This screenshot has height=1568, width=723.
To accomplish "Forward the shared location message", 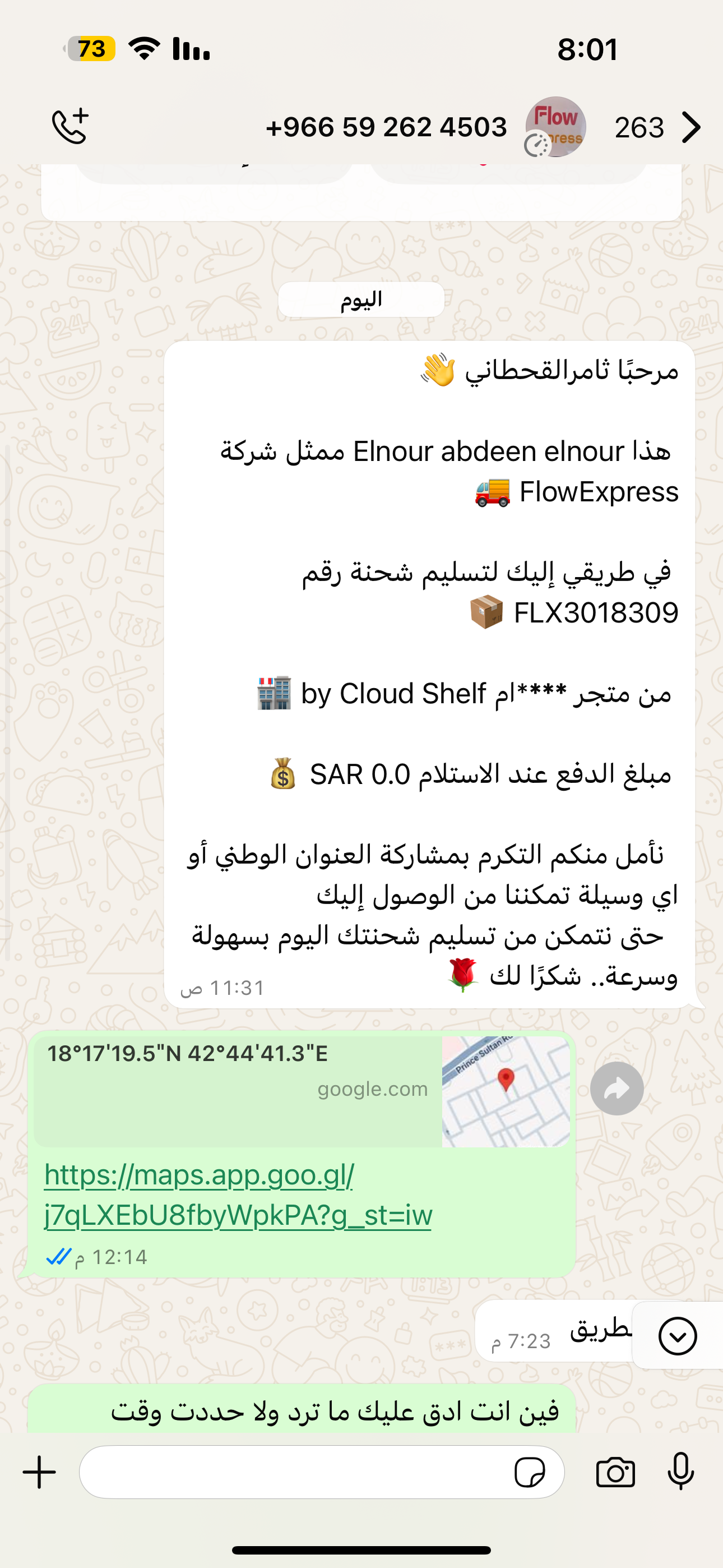I will (x=617, y=1089).
